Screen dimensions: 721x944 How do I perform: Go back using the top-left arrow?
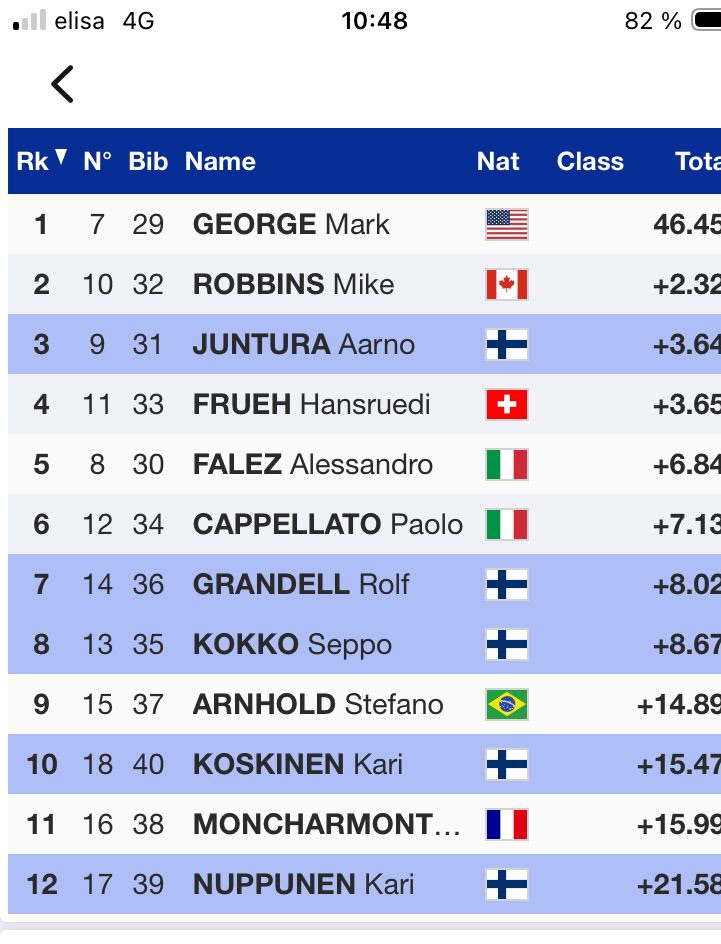point(62,84)
